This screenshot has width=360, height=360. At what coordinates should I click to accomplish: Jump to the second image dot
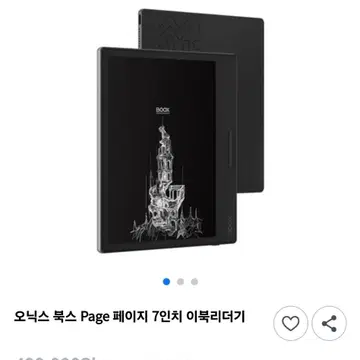[180, 282]
